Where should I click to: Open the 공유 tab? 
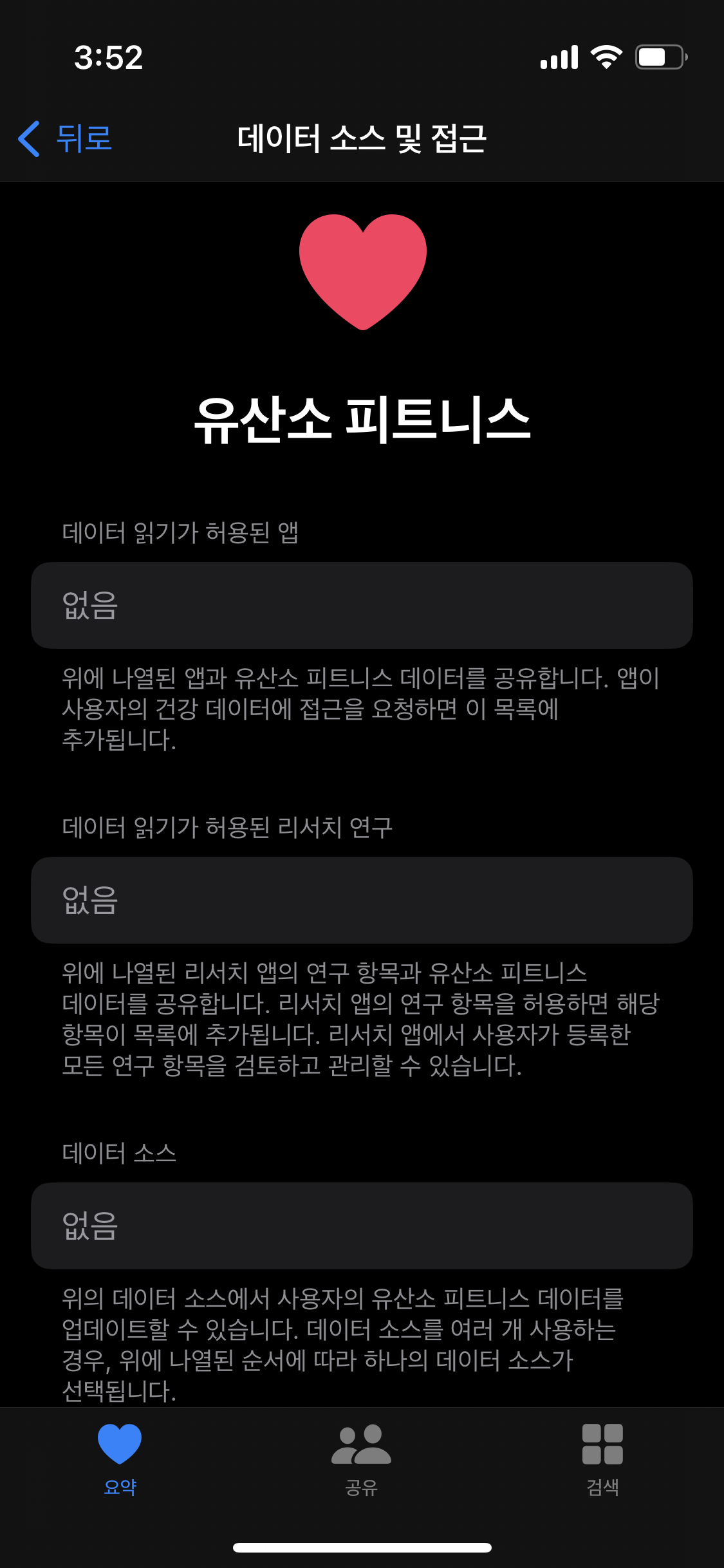[x=361, y=1458]
